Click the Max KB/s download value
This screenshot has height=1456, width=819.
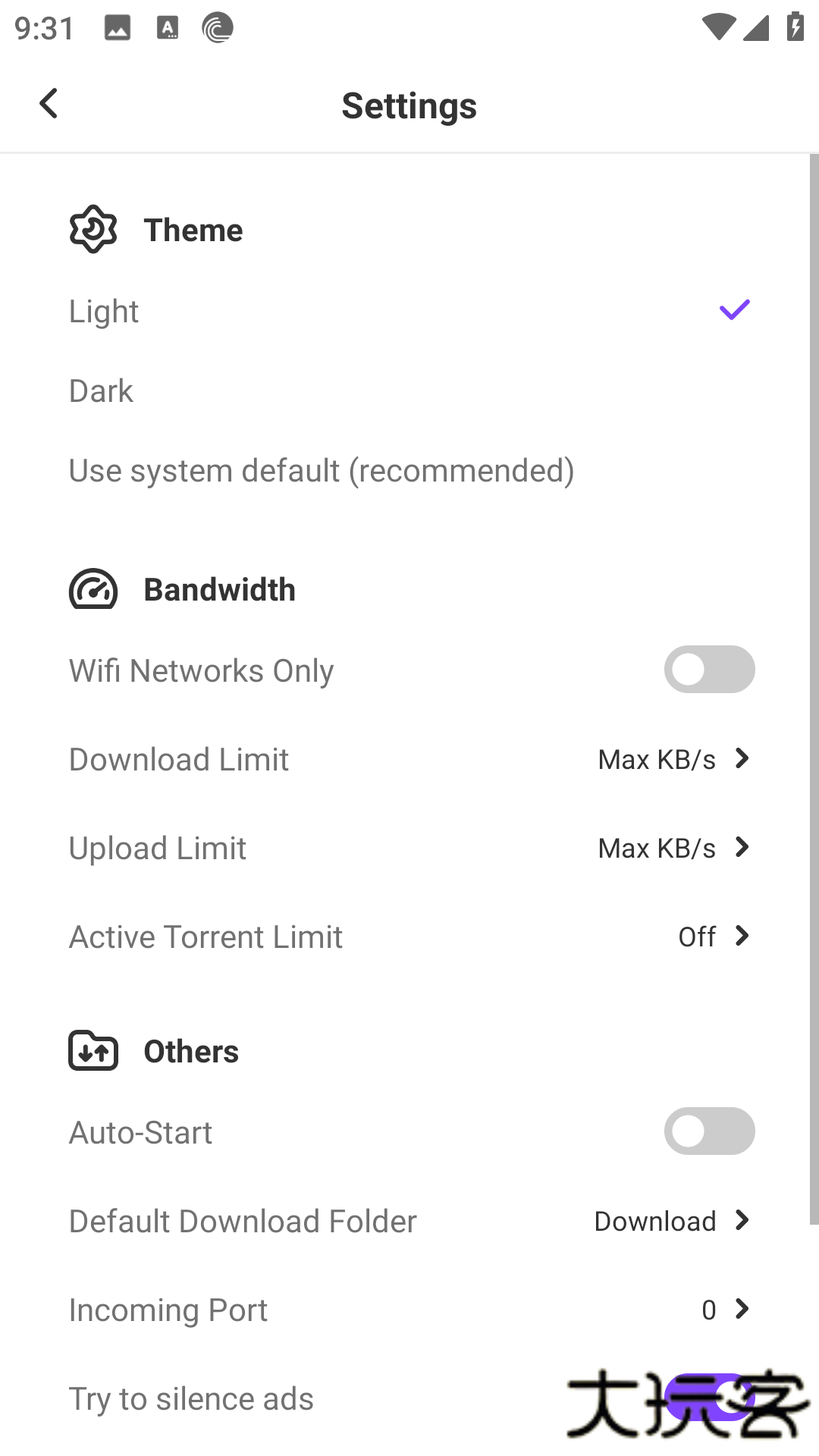(x=655, y=758)
